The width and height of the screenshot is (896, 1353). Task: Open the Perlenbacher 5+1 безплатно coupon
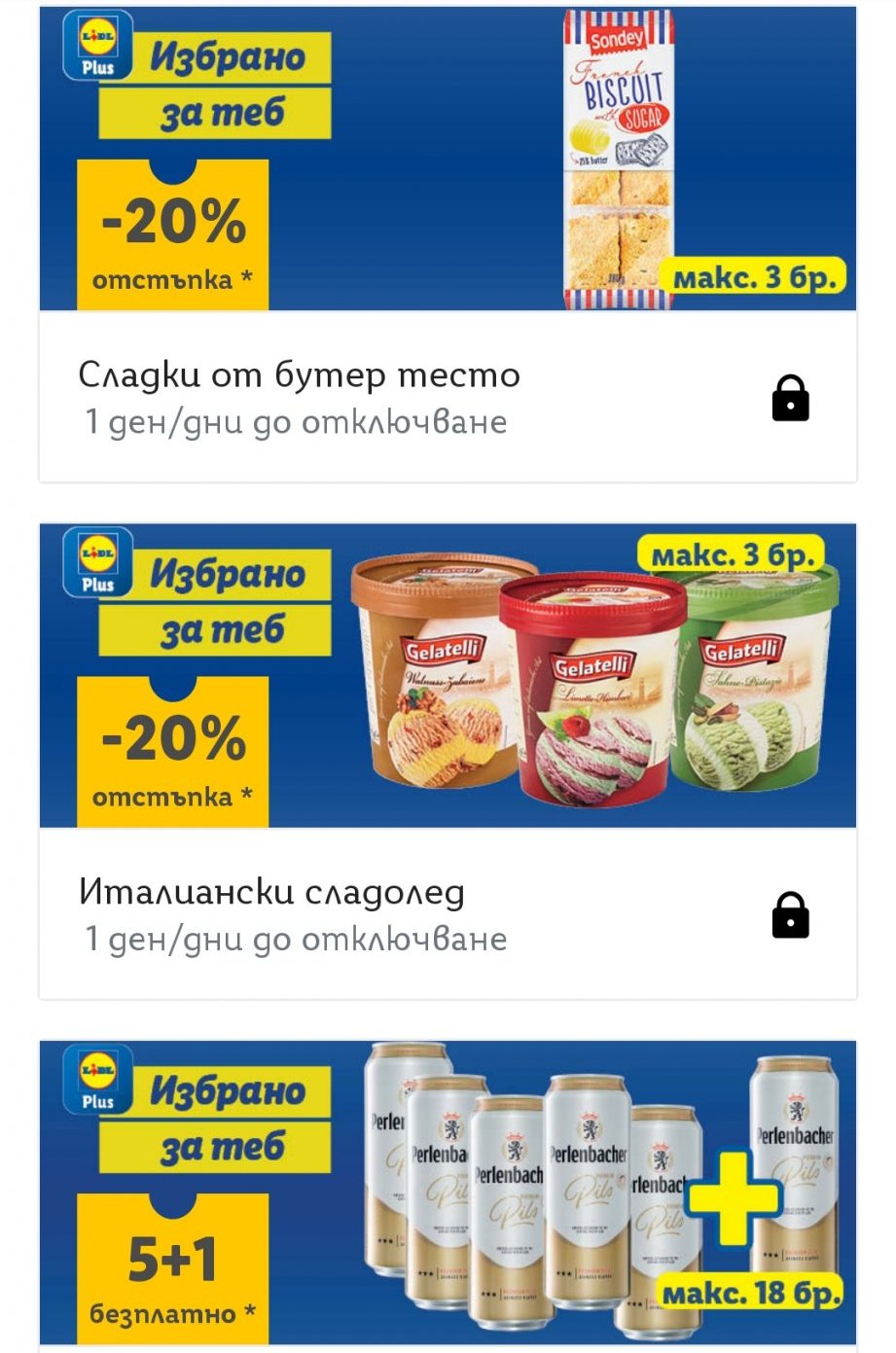(x=448, y=1193)
